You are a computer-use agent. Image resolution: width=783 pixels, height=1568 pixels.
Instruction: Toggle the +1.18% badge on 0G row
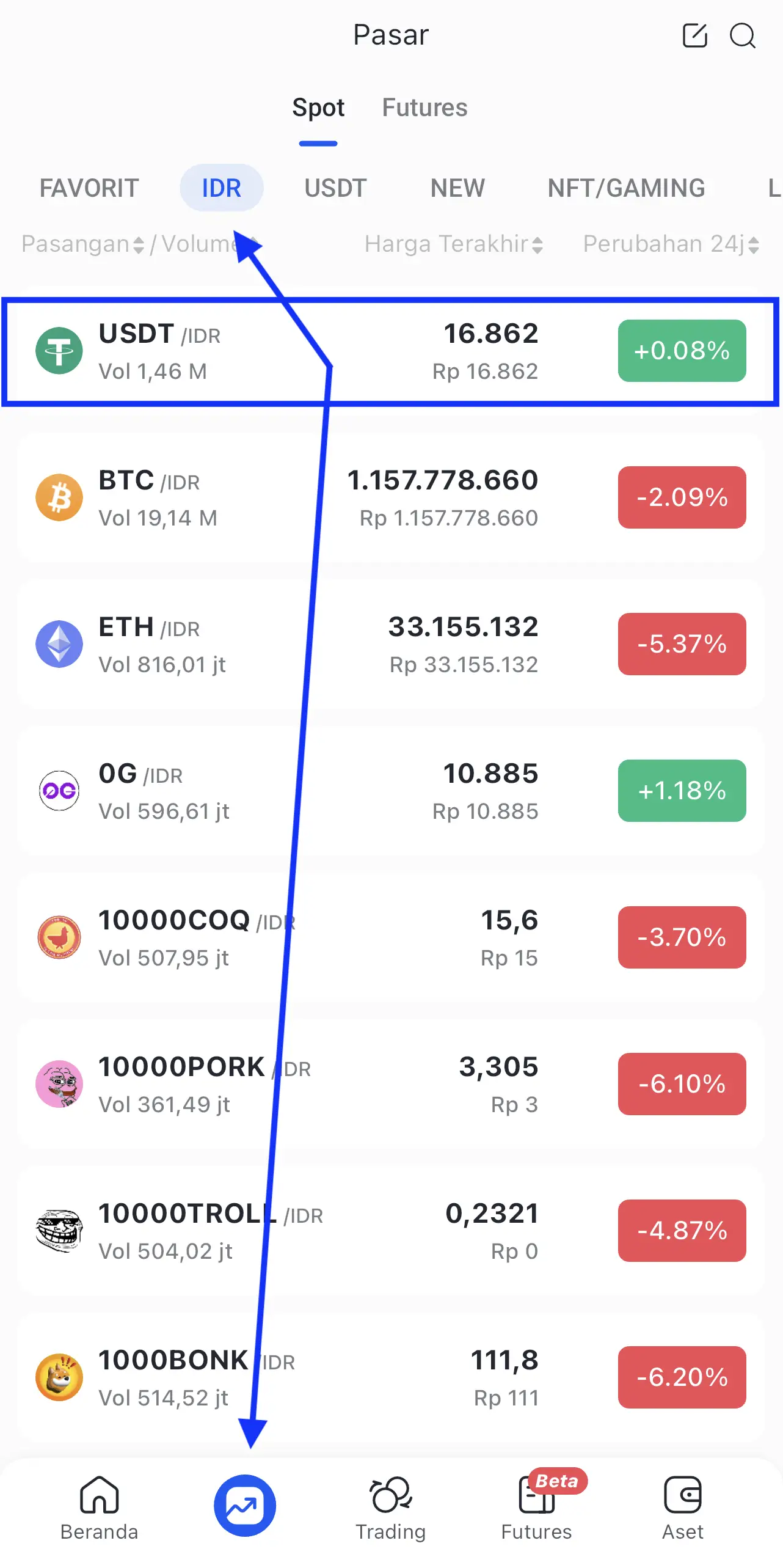pyautogui.click(x=682, y=791)
